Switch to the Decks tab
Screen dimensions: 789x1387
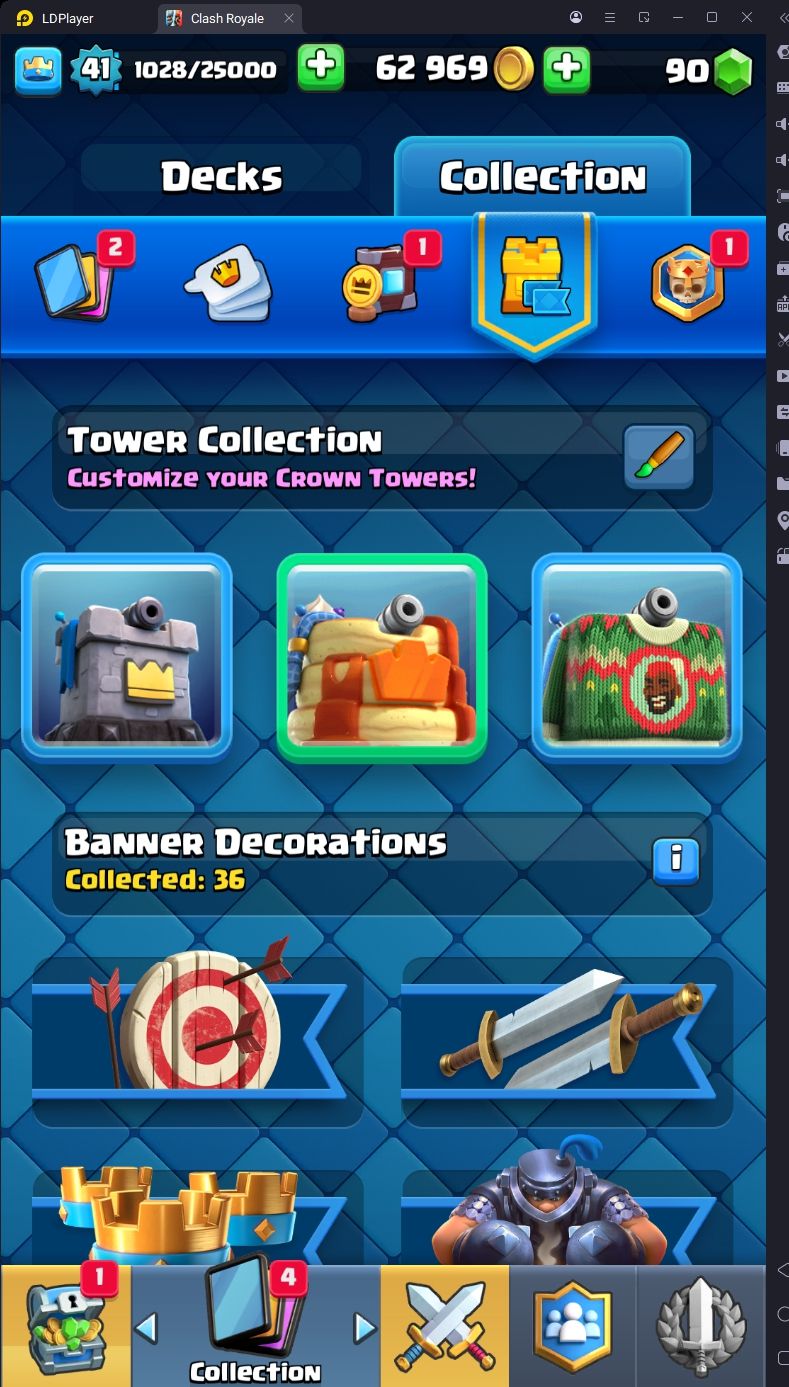click(x=221, y=177)
